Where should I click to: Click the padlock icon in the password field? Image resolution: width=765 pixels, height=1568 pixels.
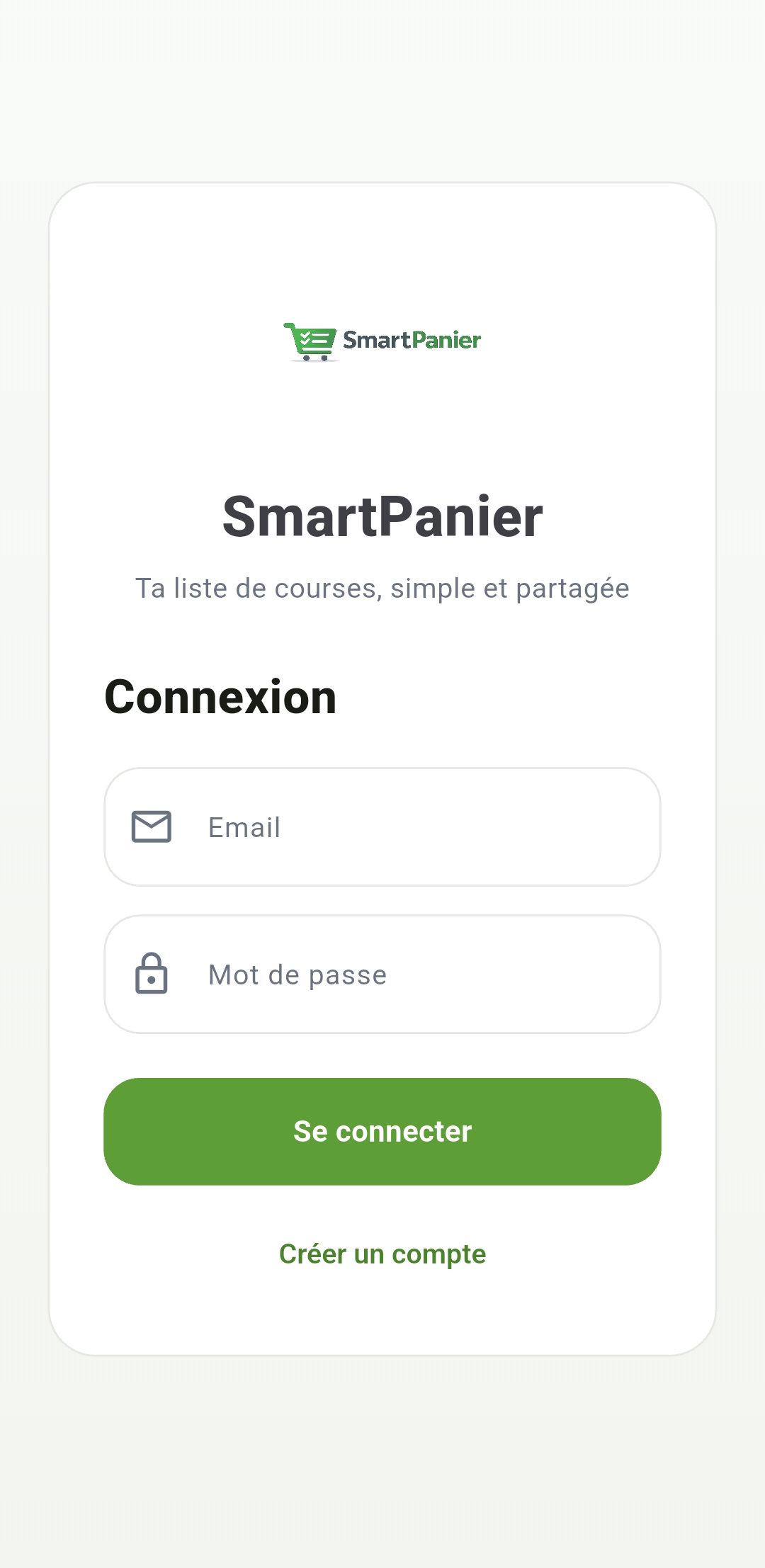click(151, 975)
